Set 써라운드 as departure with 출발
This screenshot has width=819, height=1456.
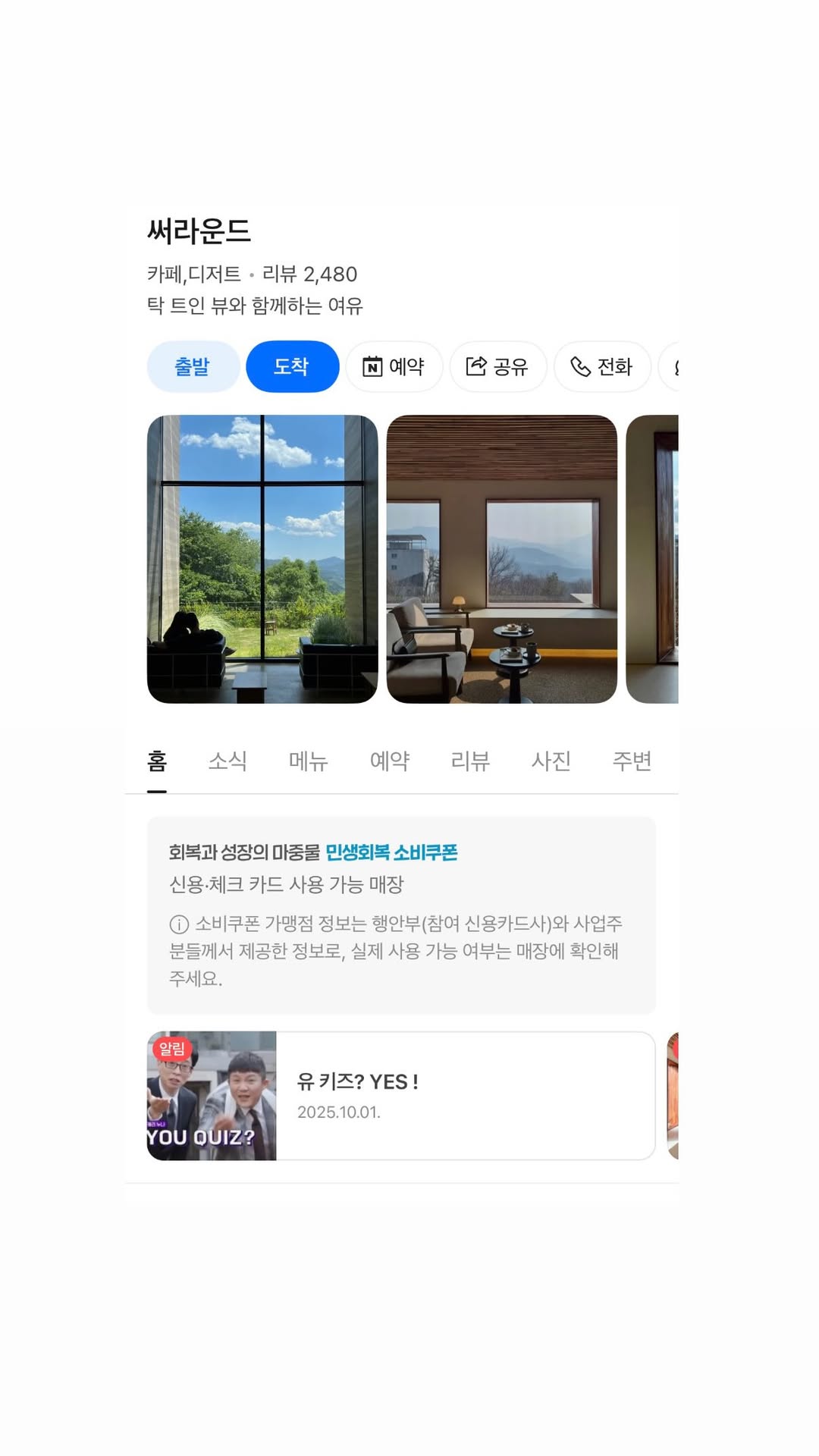point(193,366)
